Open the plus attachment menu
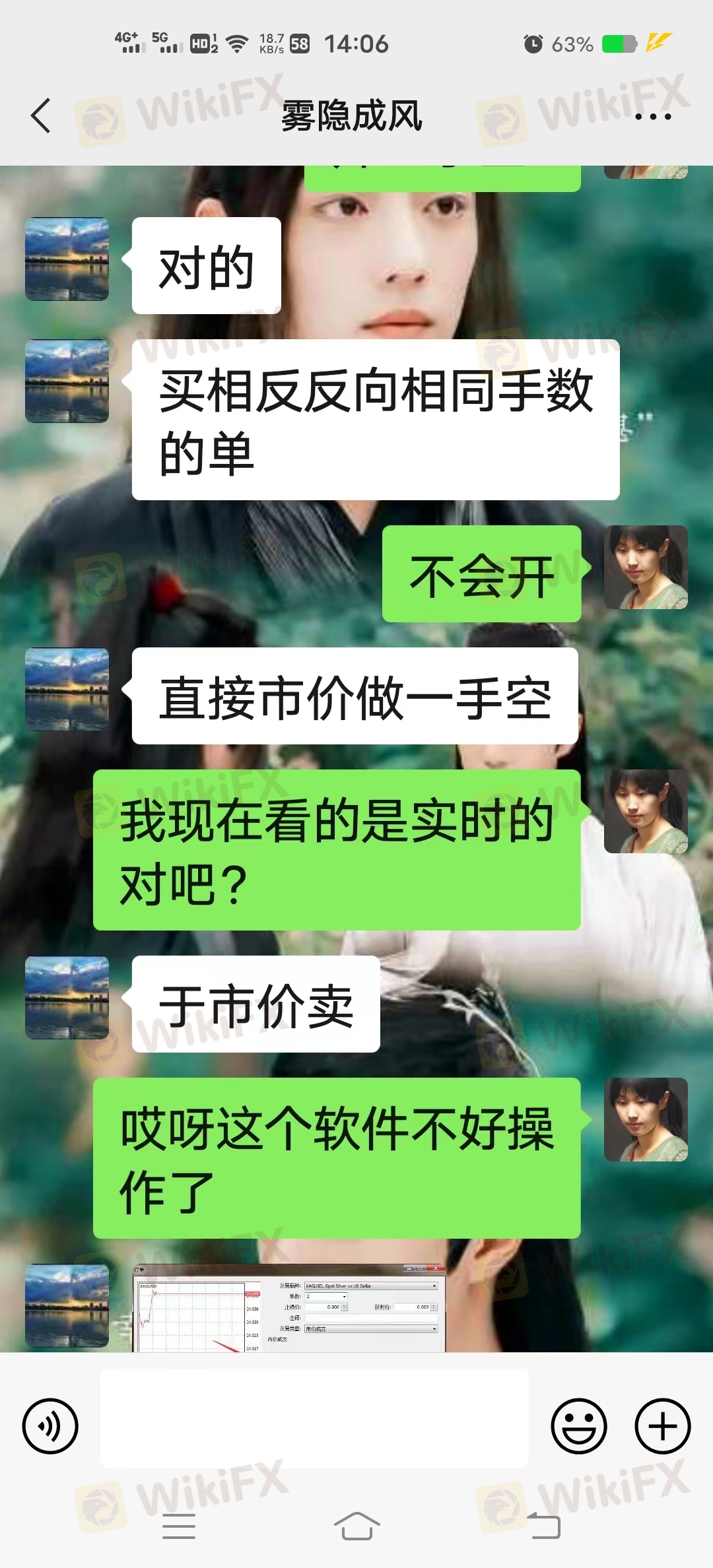Viewport: 713px width, 1568px height. click(x=662, y=1426)
